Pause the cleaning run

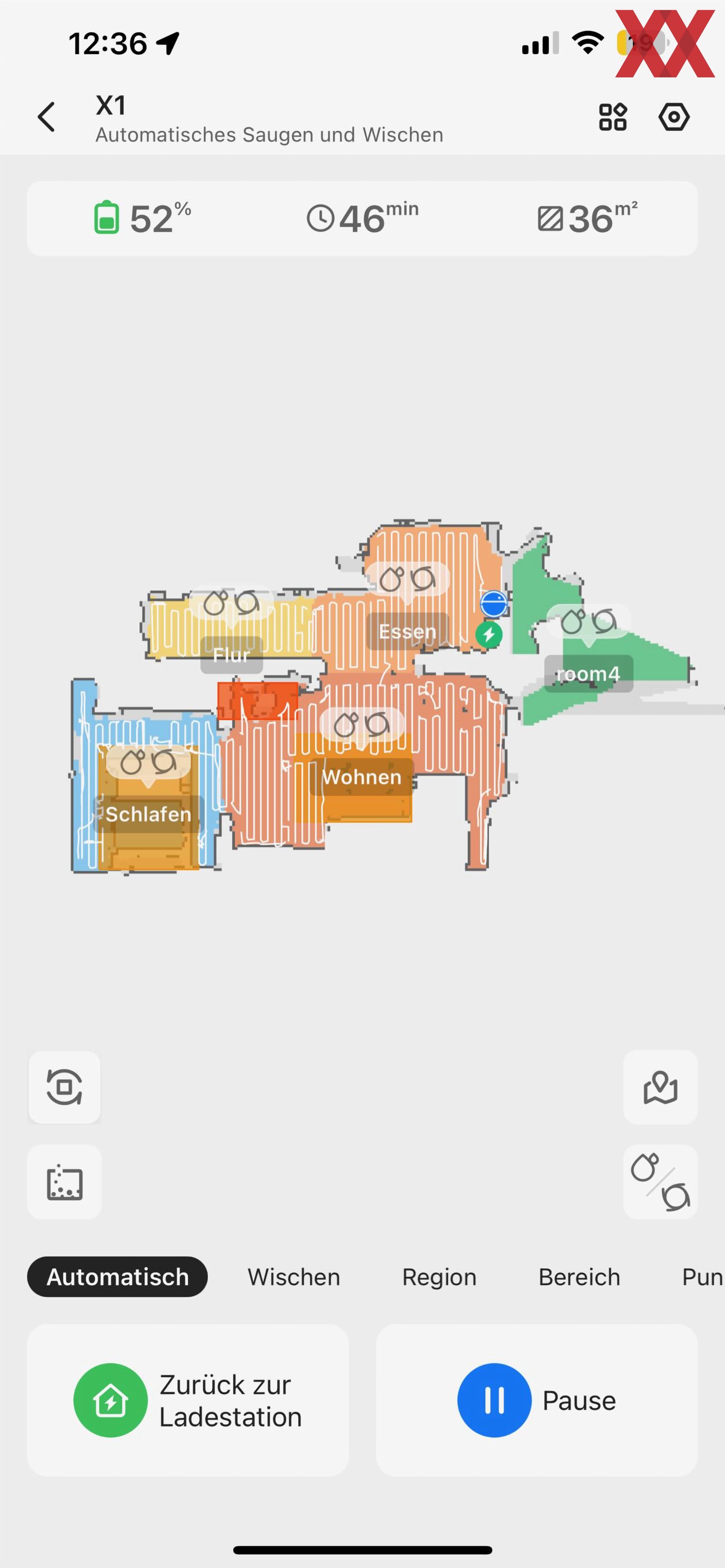(x=536, y=1400)
